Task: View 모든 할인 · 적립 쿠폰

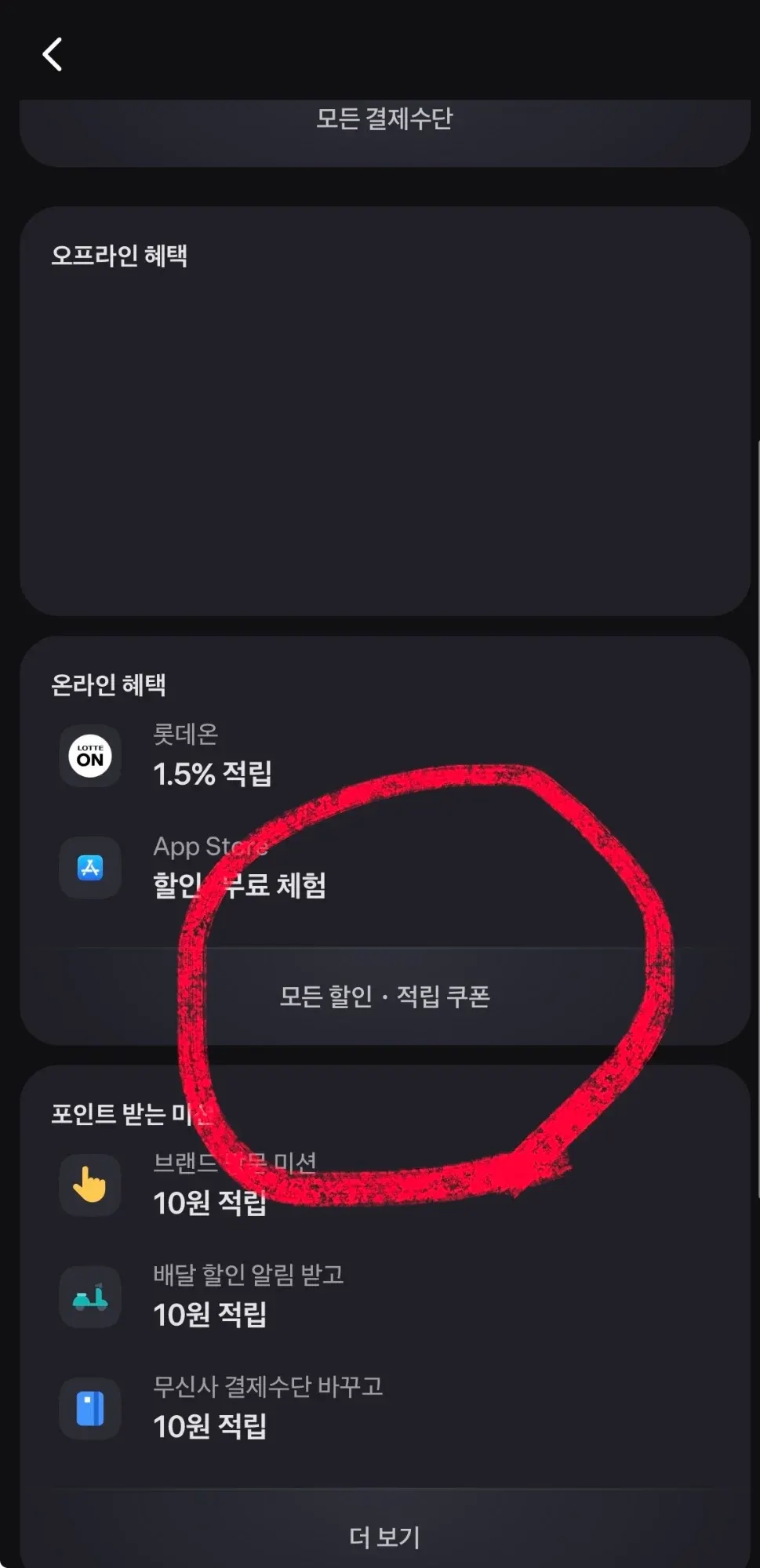Action: [x=384, y=996]
